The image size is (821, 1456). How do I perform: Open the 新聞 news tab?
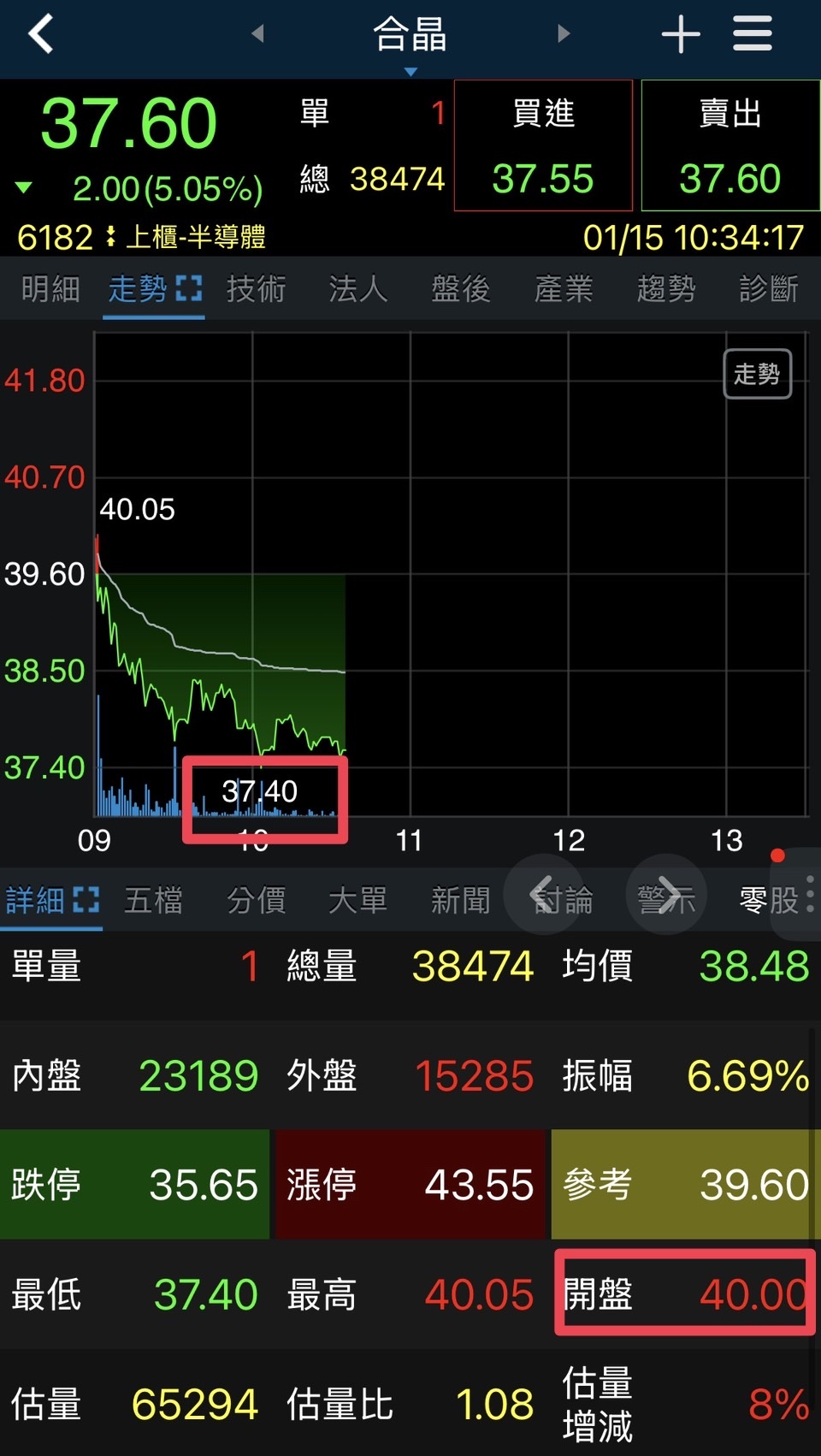[461, 900]
